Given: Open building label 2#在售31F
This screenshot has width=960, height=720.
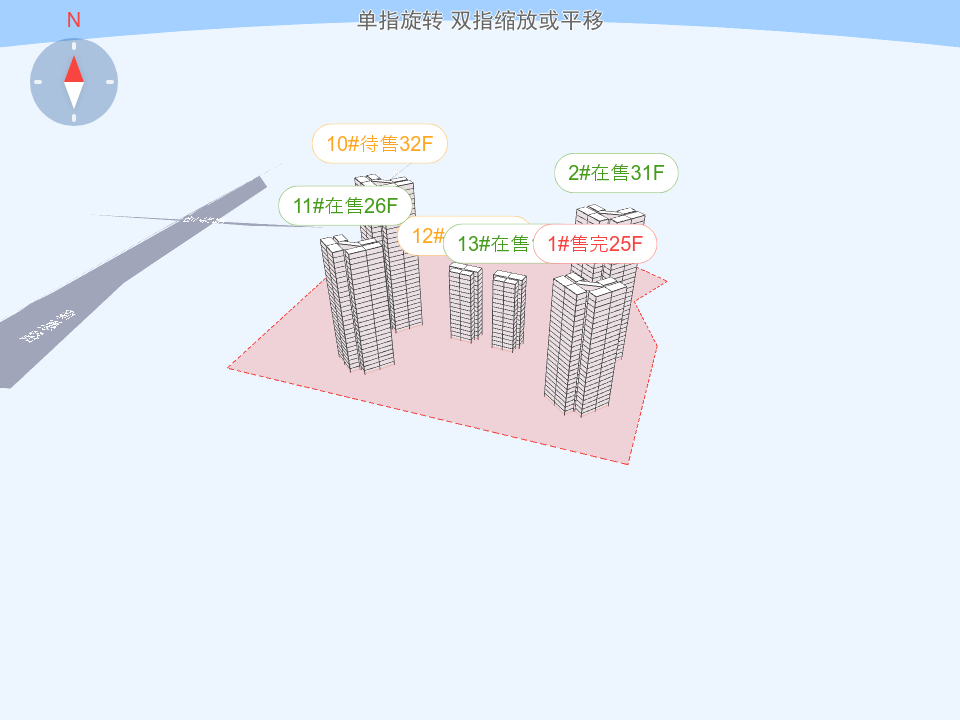Looking at the screenshot, I should 616,173.
